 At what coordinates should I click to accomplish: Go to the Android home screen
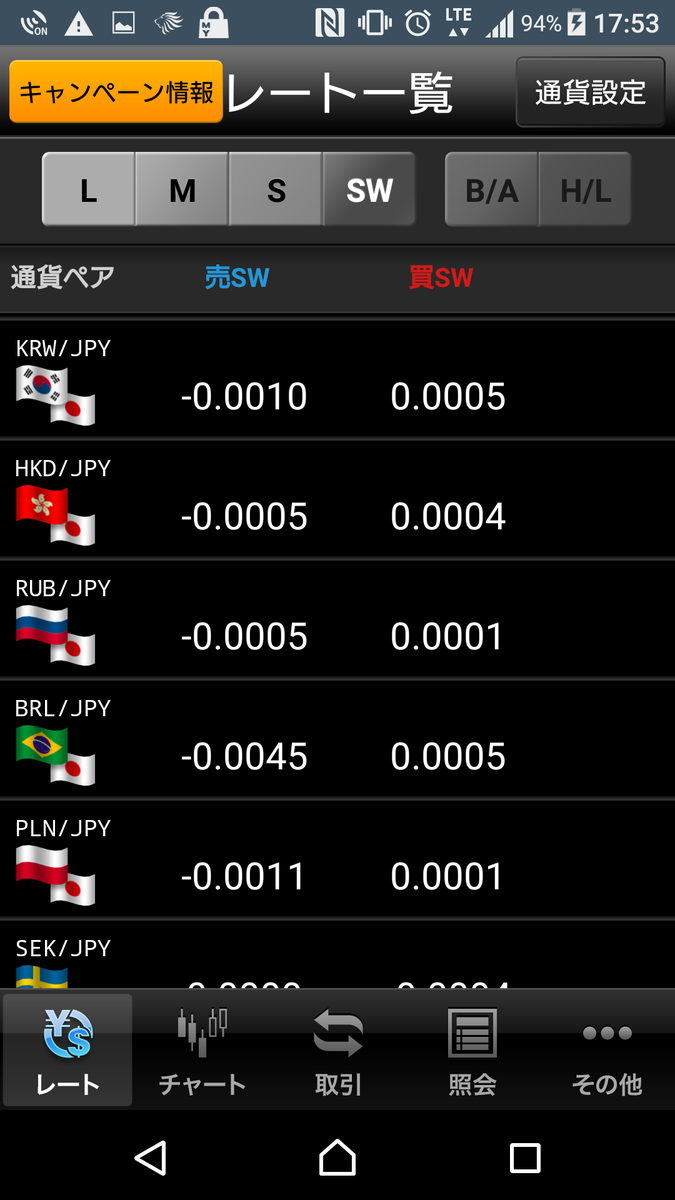pos(337,1157)
